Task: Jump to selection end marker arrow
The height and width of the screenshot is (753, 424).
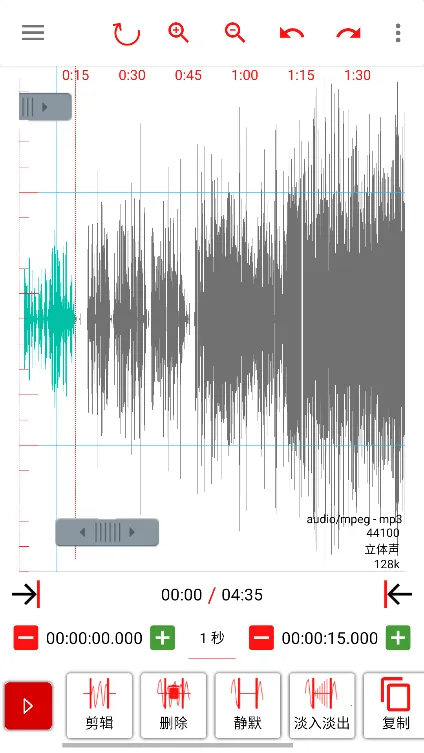Action: tap(398, 595)
